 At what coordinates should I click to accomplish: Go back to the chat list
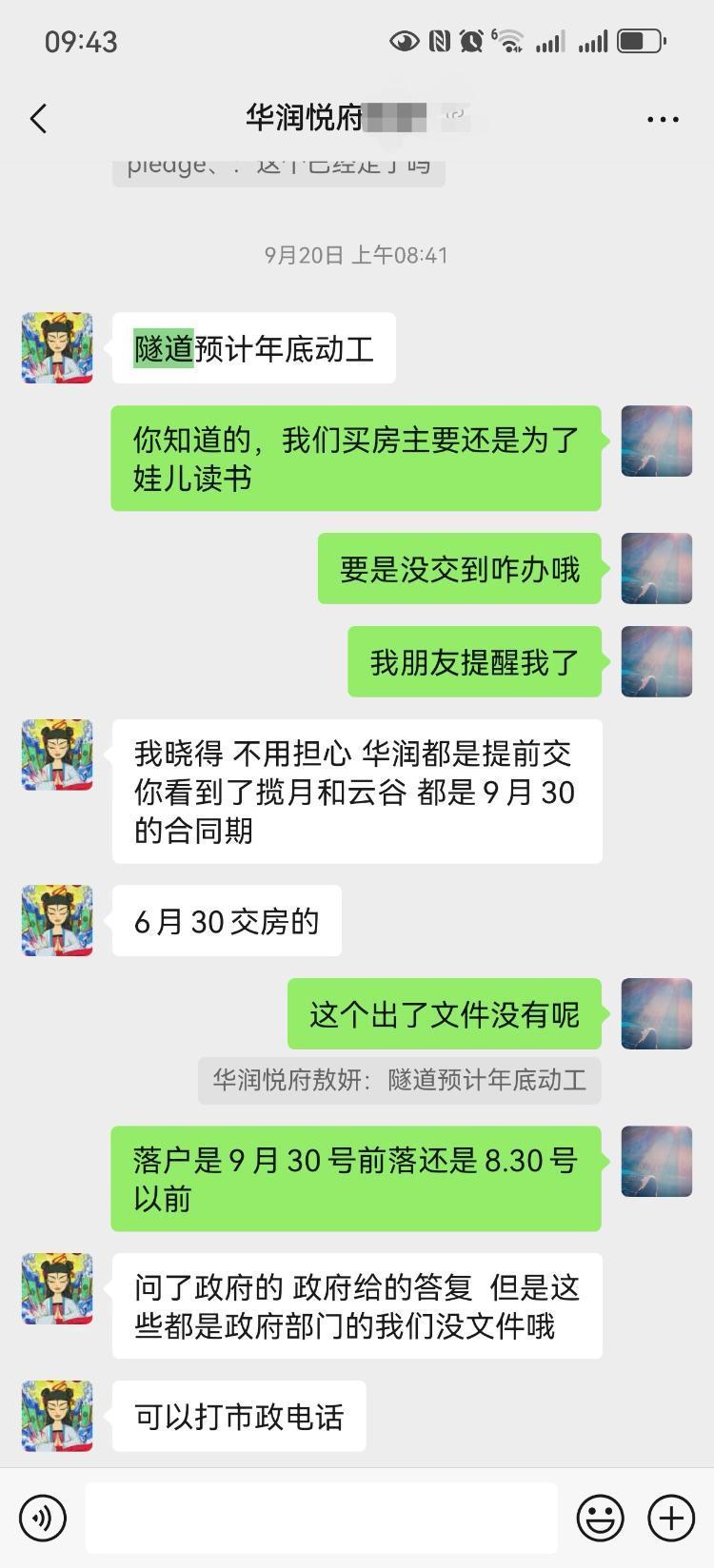click(38, 119)
